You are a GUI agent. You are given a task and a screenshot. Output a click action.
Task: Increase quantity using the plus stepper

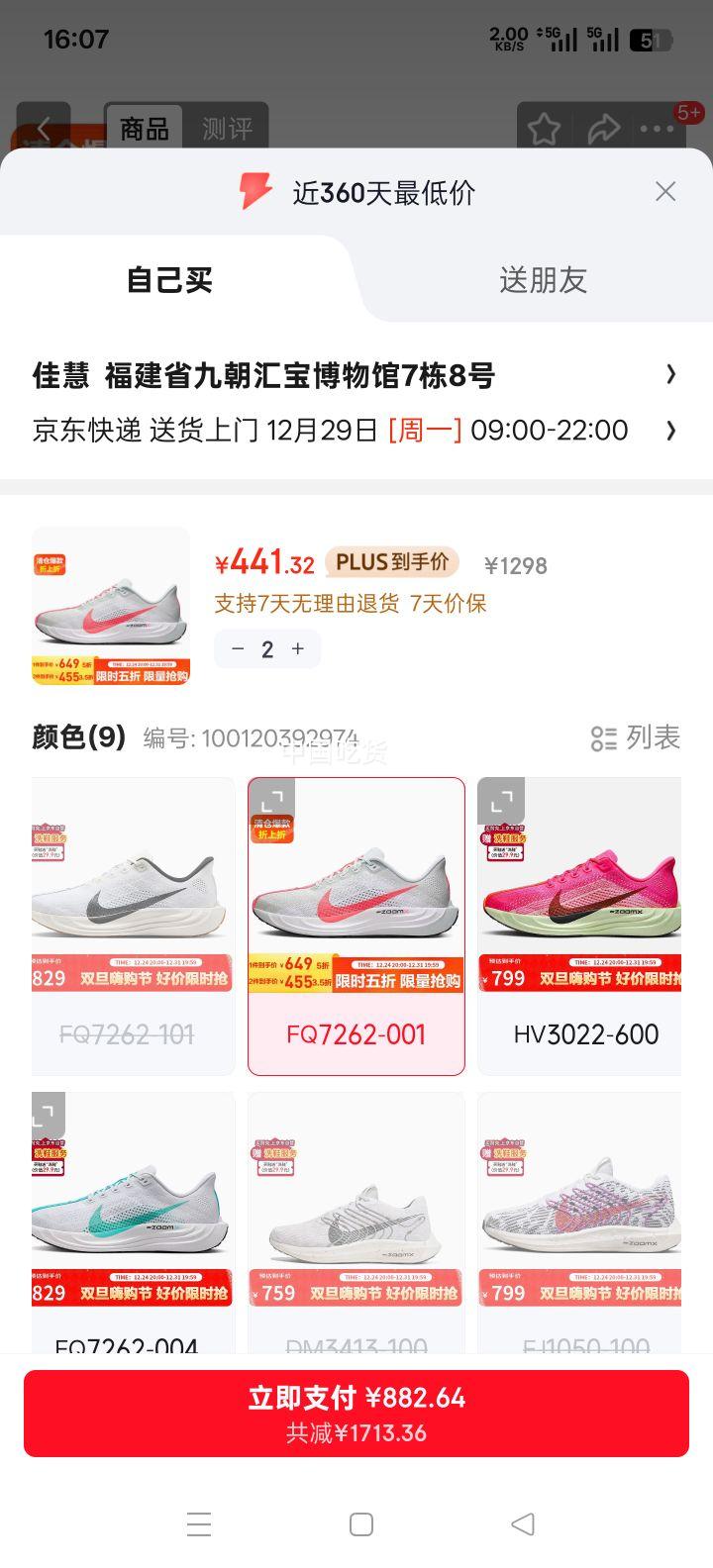click(x=296, y=648)
